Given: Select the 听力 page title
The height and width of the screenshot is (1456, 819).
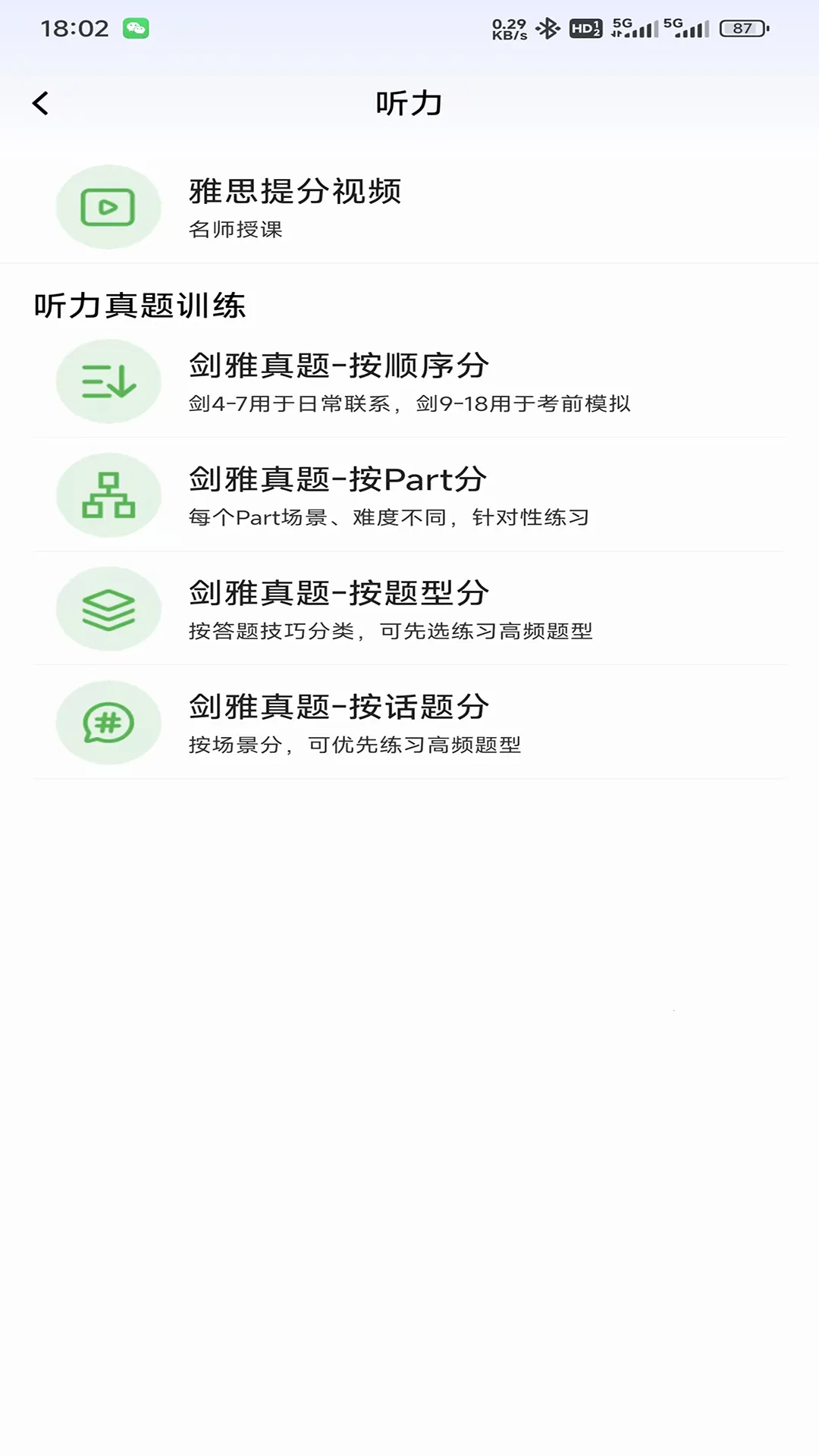Looking at the screenshot, I should (x=409, y=103).
